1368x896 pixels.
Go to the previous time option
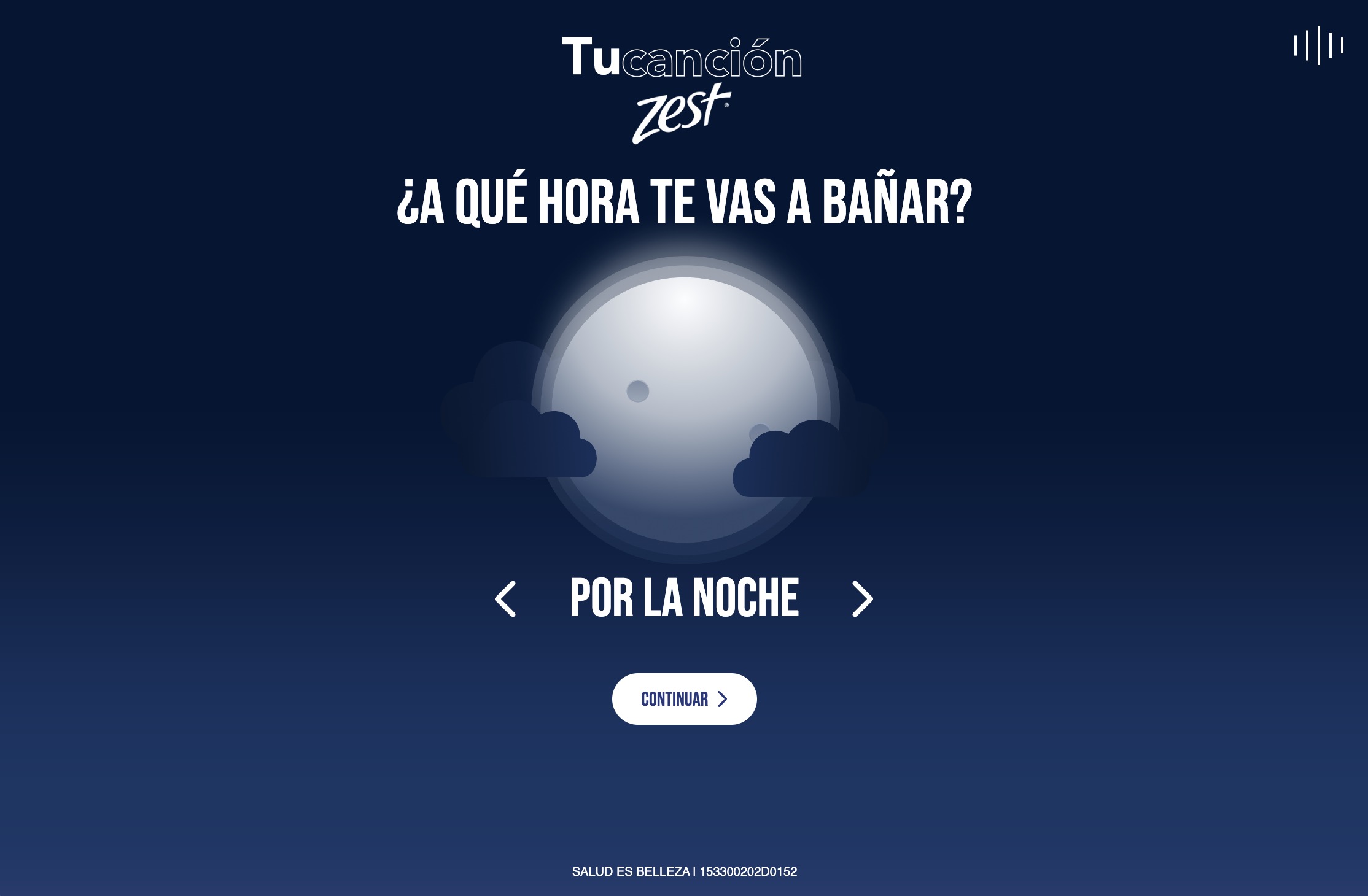click(505, 599)
